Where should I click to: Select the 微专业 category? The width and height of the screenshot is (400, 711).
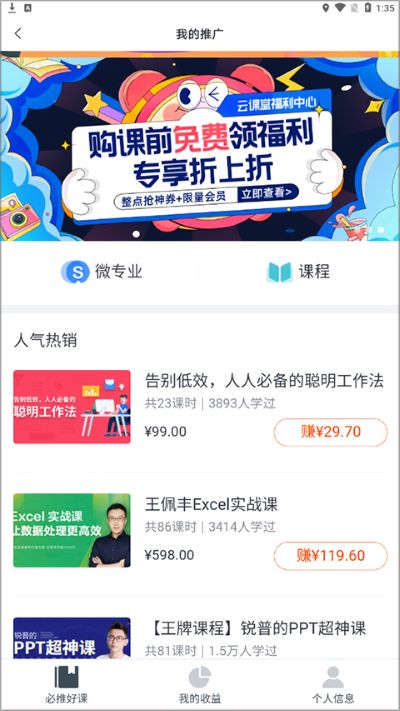[102, 272]
